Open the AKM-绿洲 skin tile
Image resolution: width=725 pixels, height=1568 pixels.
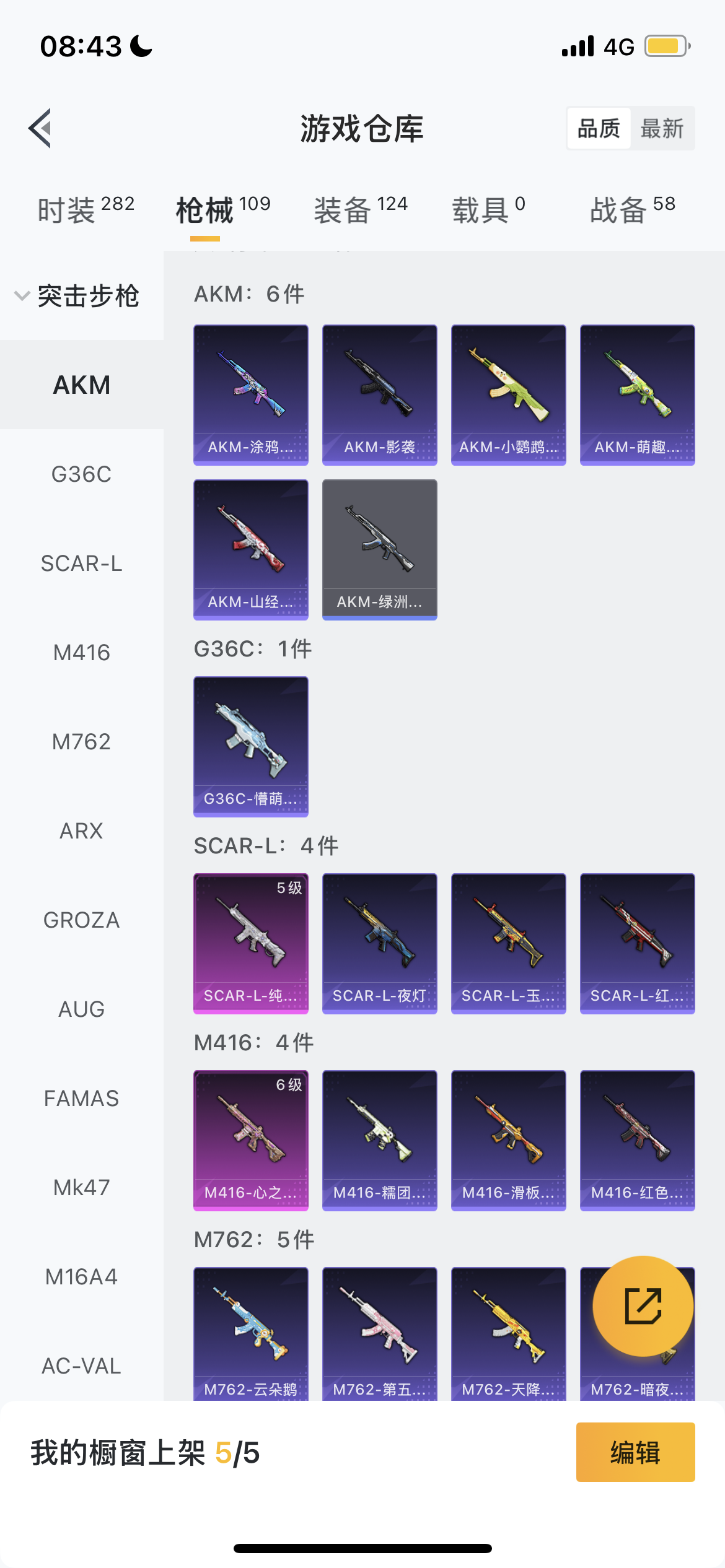(379, 550)
